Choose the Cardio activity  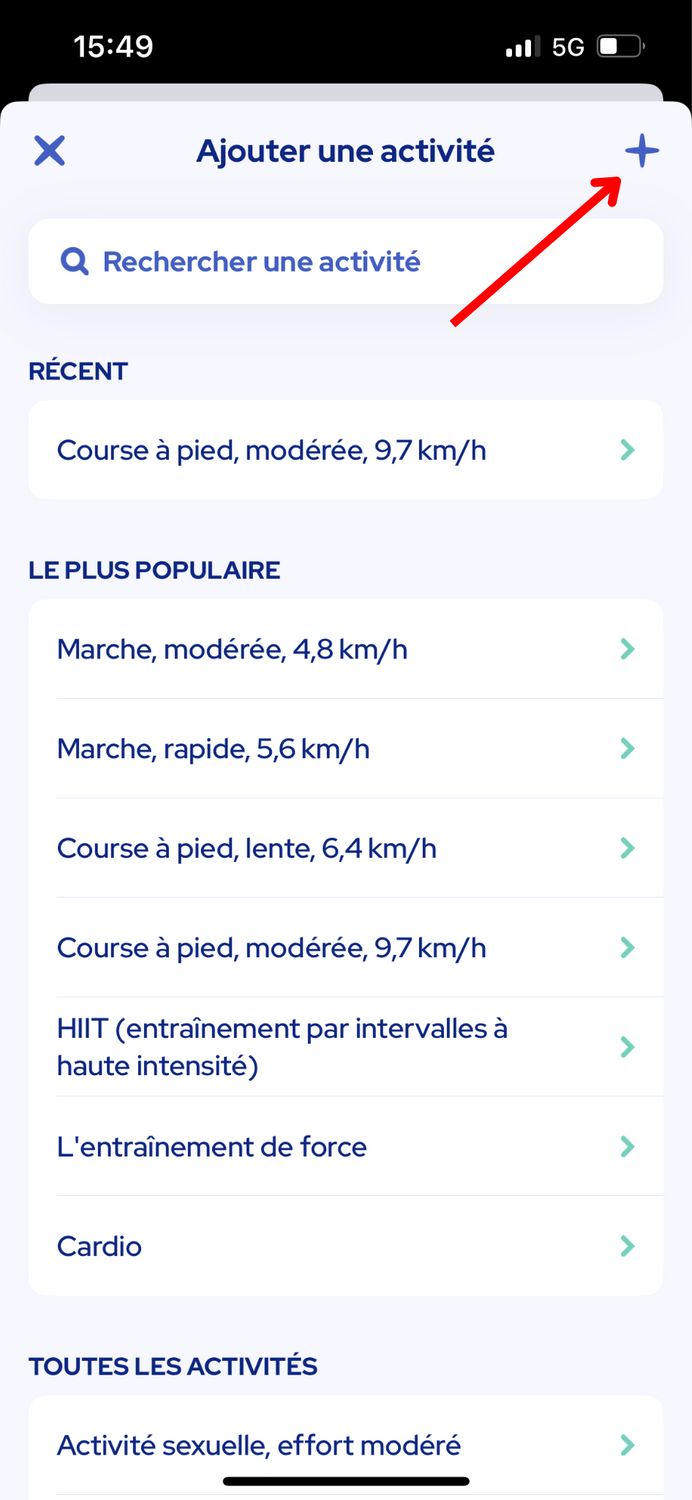[x=345, y=1246]
